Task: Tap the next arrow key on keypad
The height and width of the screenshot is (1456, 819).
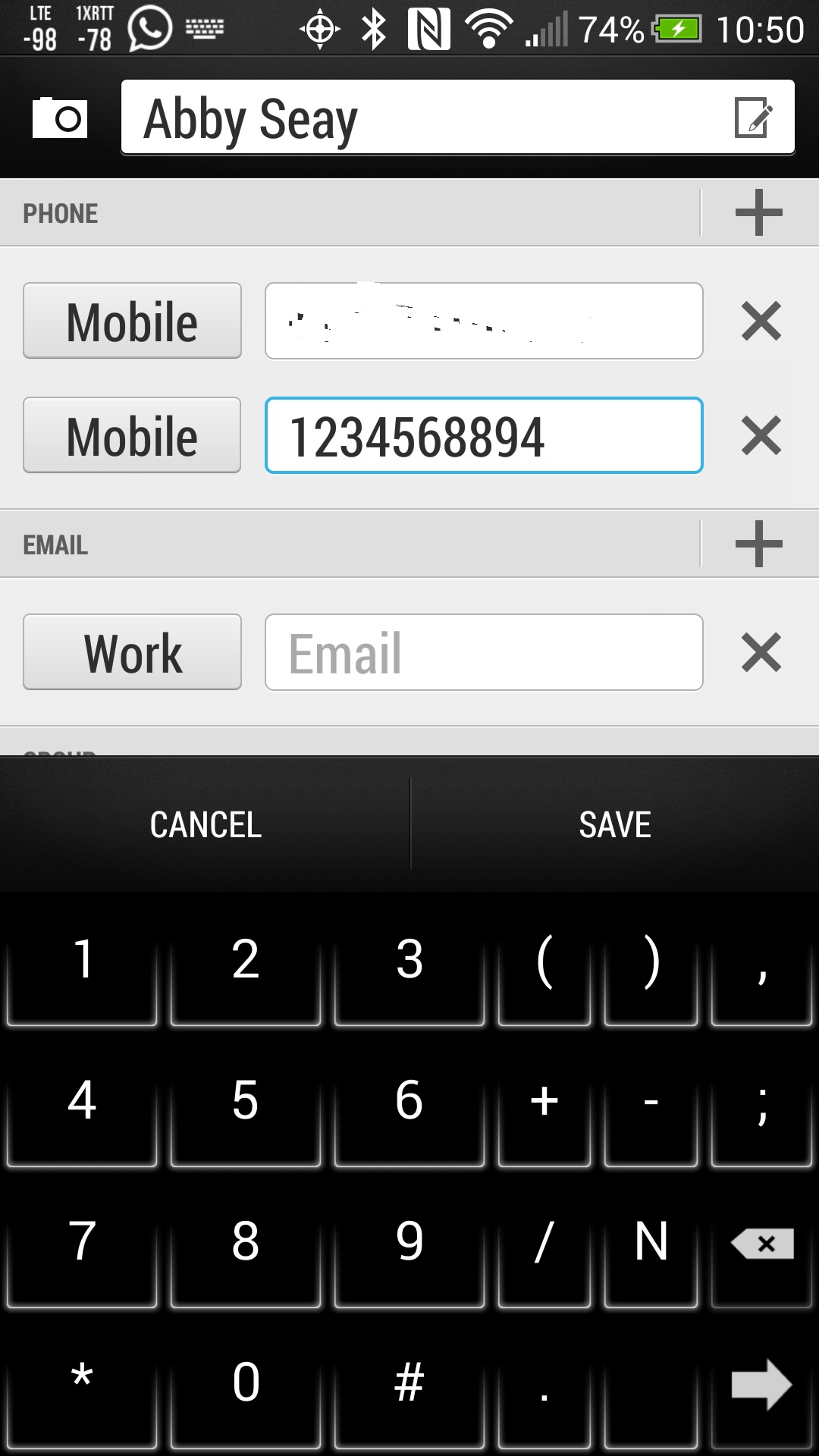Action: pos(761,1384)
